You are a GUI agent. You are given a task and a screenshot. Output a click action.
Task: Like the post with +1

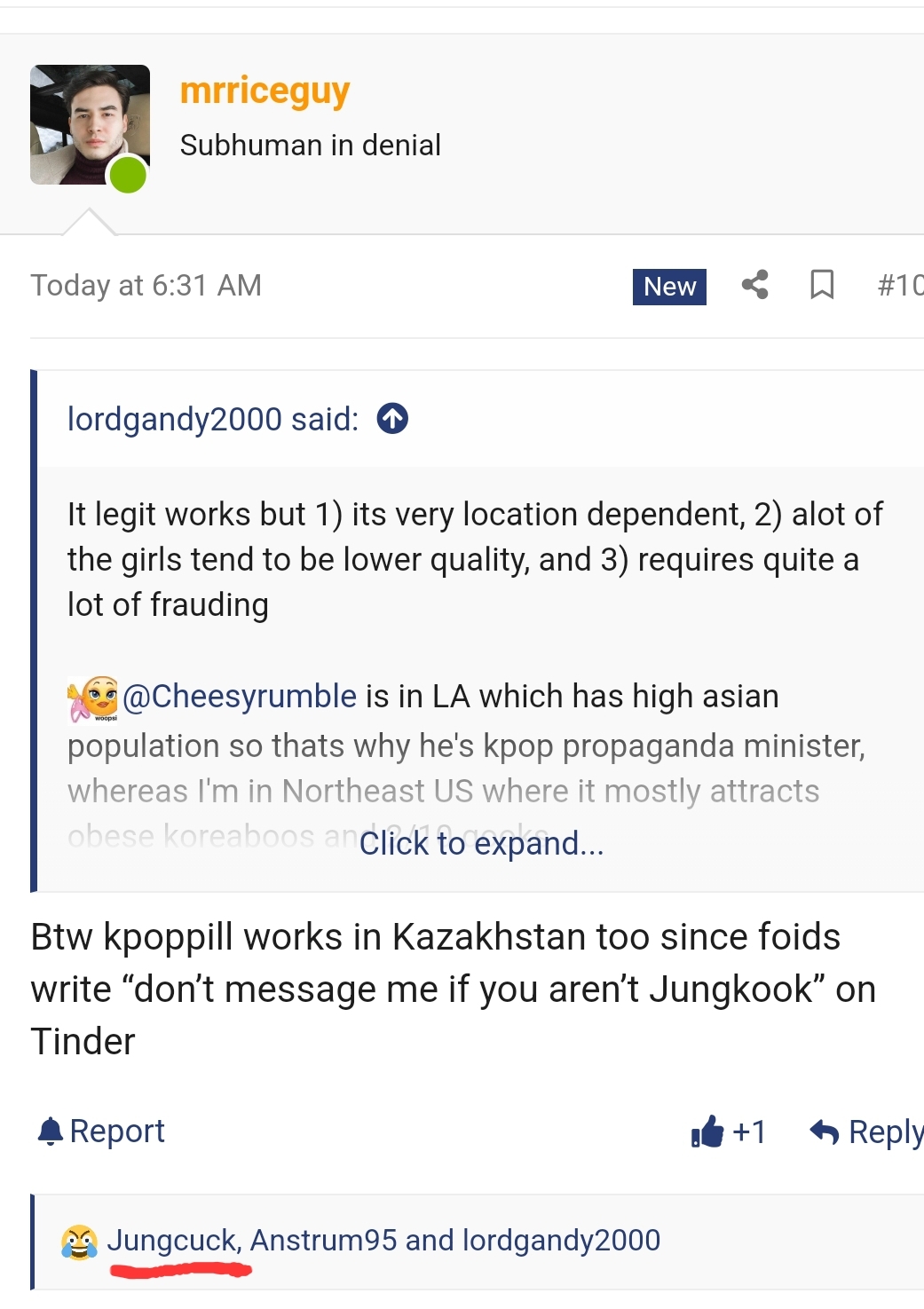pos(729,1132)
